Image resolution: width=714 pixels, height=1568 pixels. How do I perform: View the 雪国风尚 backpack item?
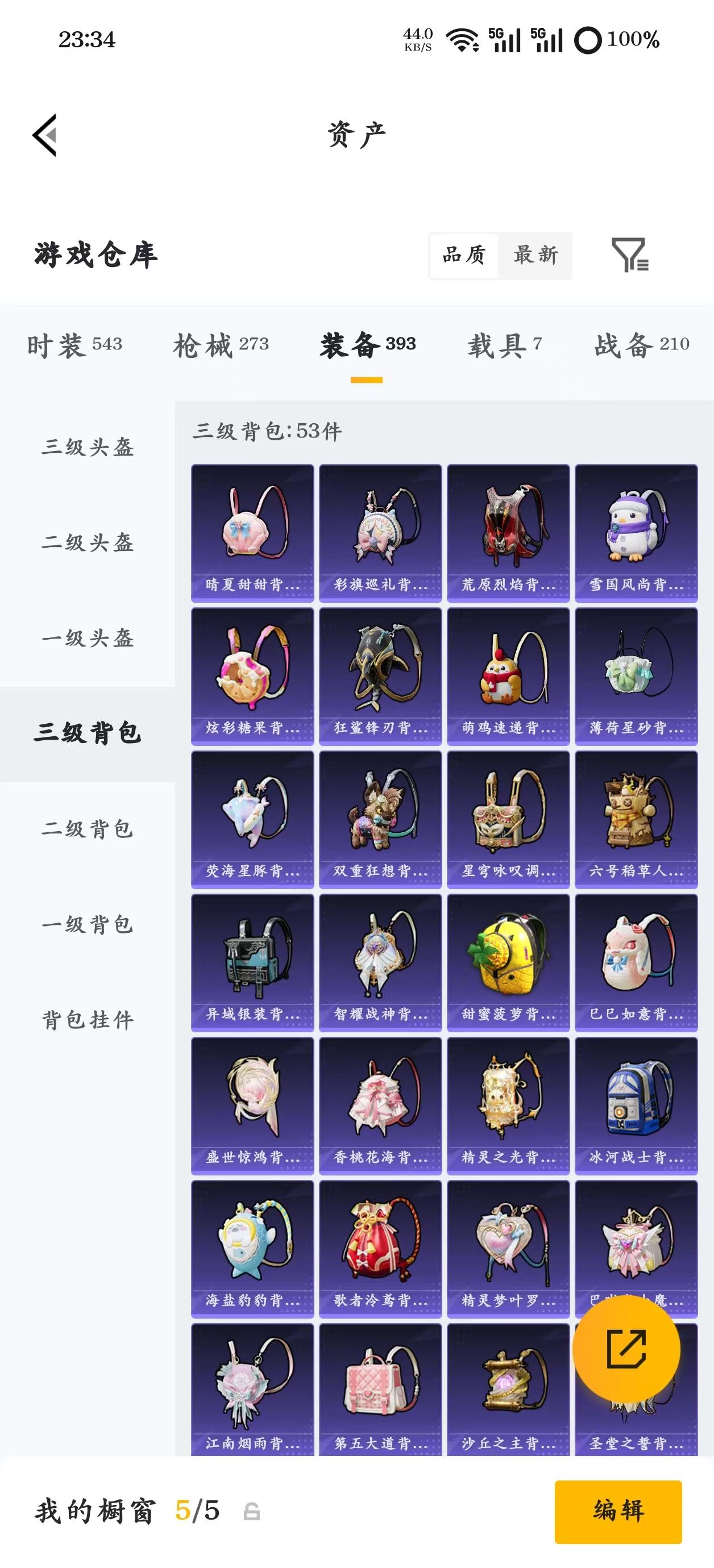tap(636, 533)
